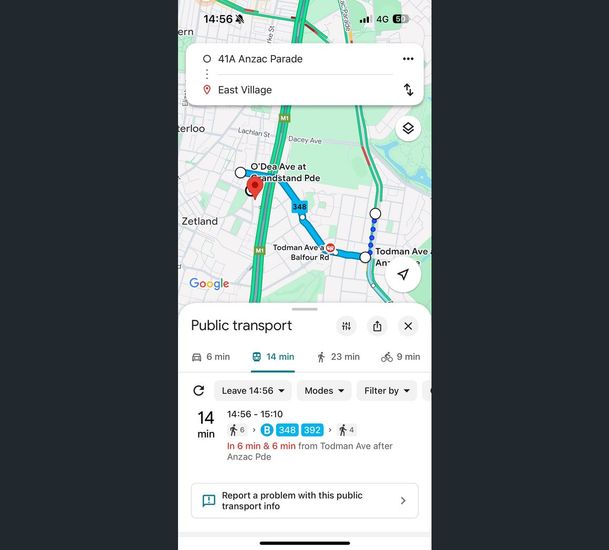Open the route options overflow menu
The width and height of the screenshot is (609, 550).
click(x=408, y=59)
